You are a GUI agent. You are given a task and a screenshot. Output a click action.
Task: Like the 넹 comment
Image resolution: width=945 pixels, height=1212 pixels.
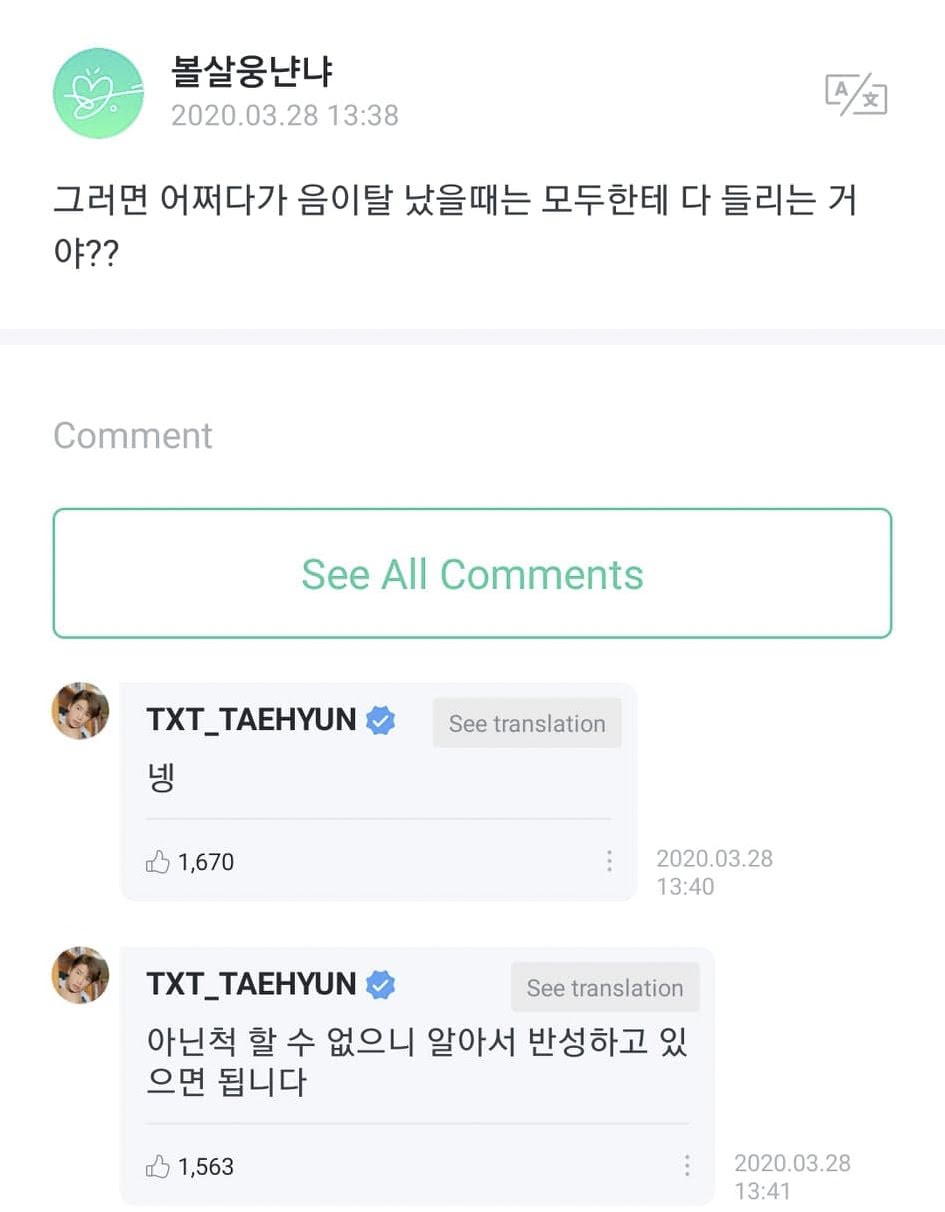tap(158, 862)
